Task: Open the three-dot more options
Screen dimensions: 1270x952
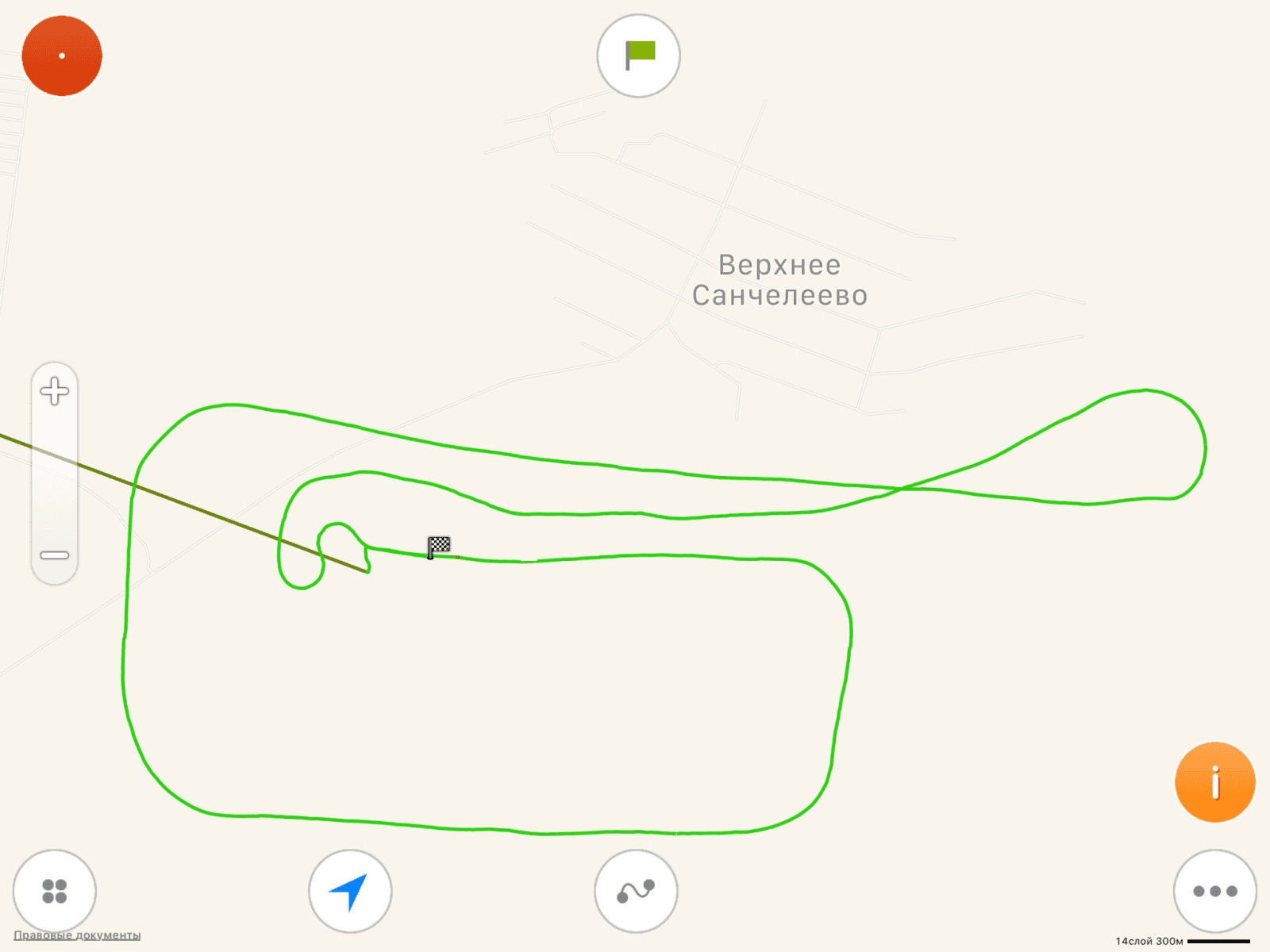Action: tap(1214, 891)
